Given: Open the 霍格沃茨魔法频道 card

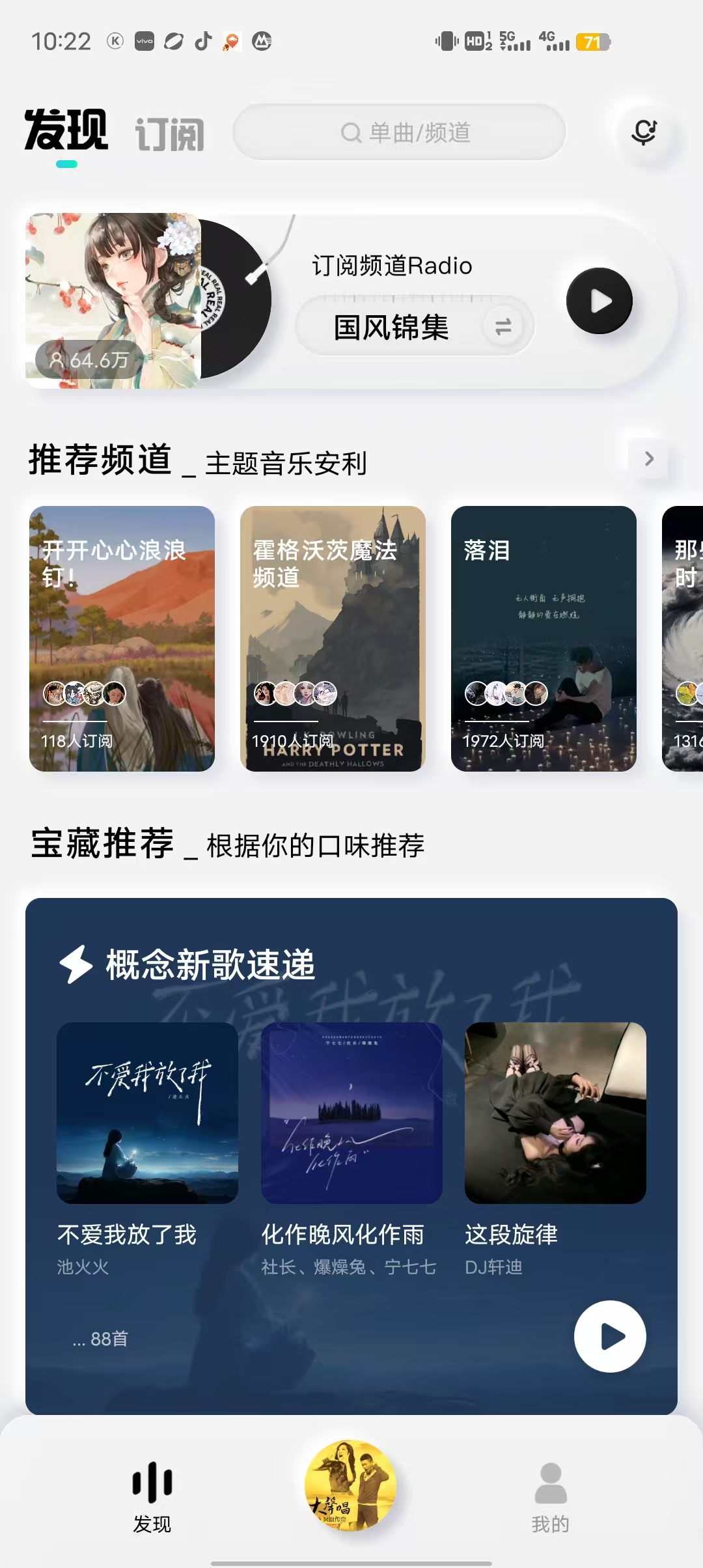Looking at the screenshot, I should tap(333, 638).
